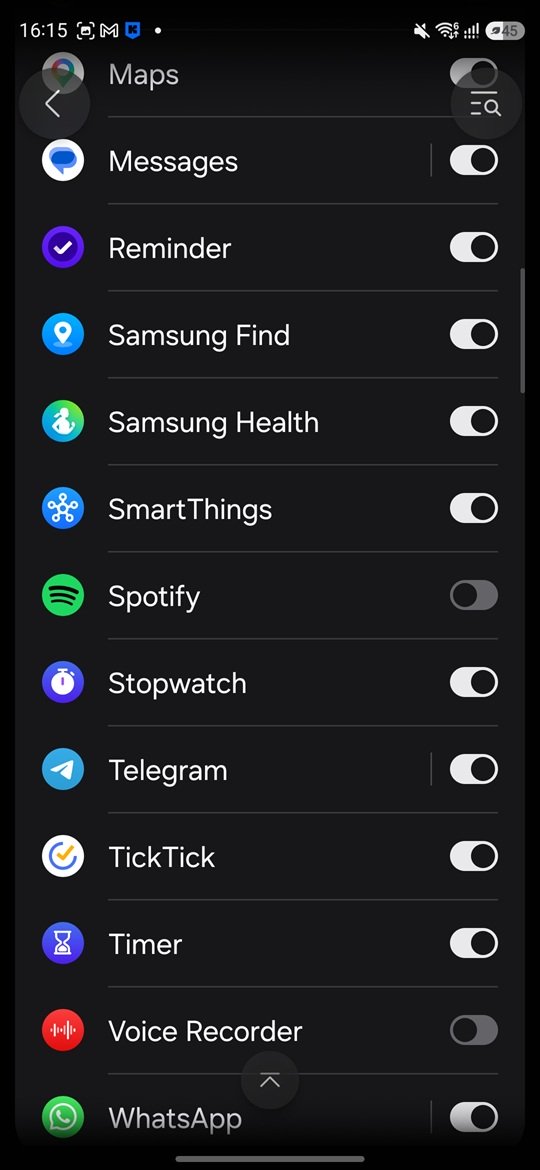The height and width of the screenshot is (1170, 540).
Task: Toggle off TickTick
Action: coord(474,856)
